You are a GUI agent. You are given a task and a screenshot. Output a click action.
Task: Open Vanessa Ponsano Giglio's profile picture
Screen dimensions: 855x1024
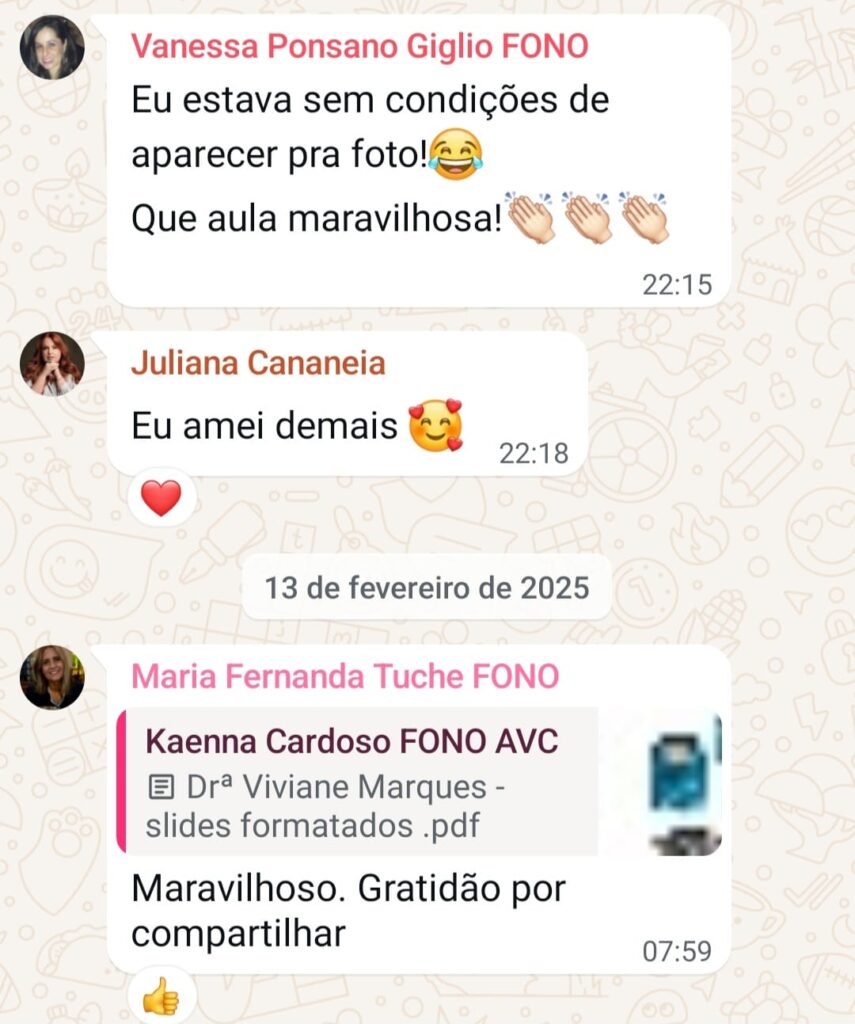[52, 48]
